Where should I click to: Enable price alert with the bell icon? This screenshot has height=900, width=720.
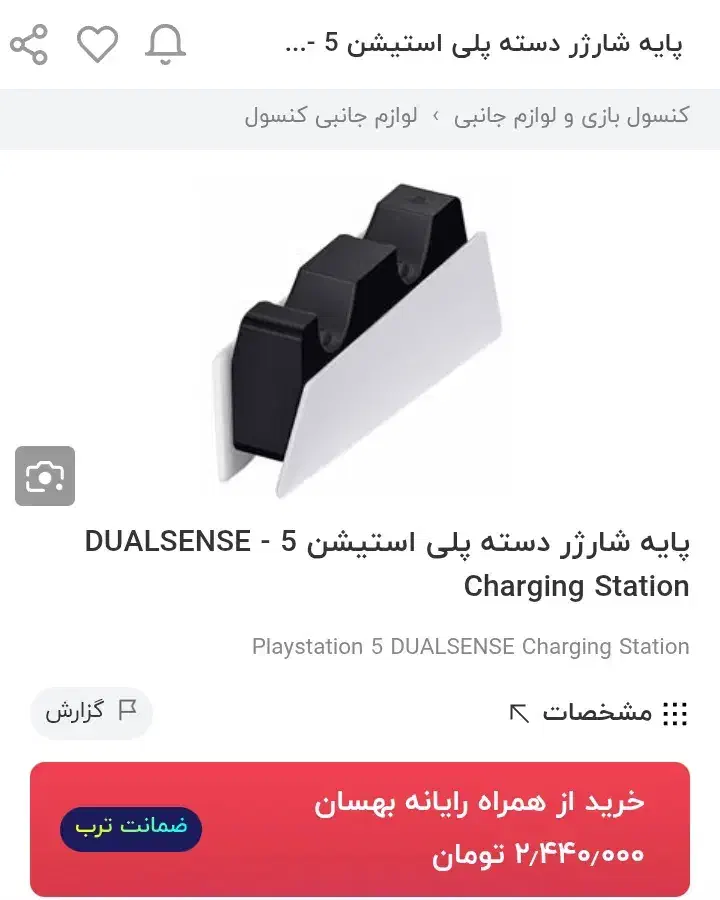point(165,45)
